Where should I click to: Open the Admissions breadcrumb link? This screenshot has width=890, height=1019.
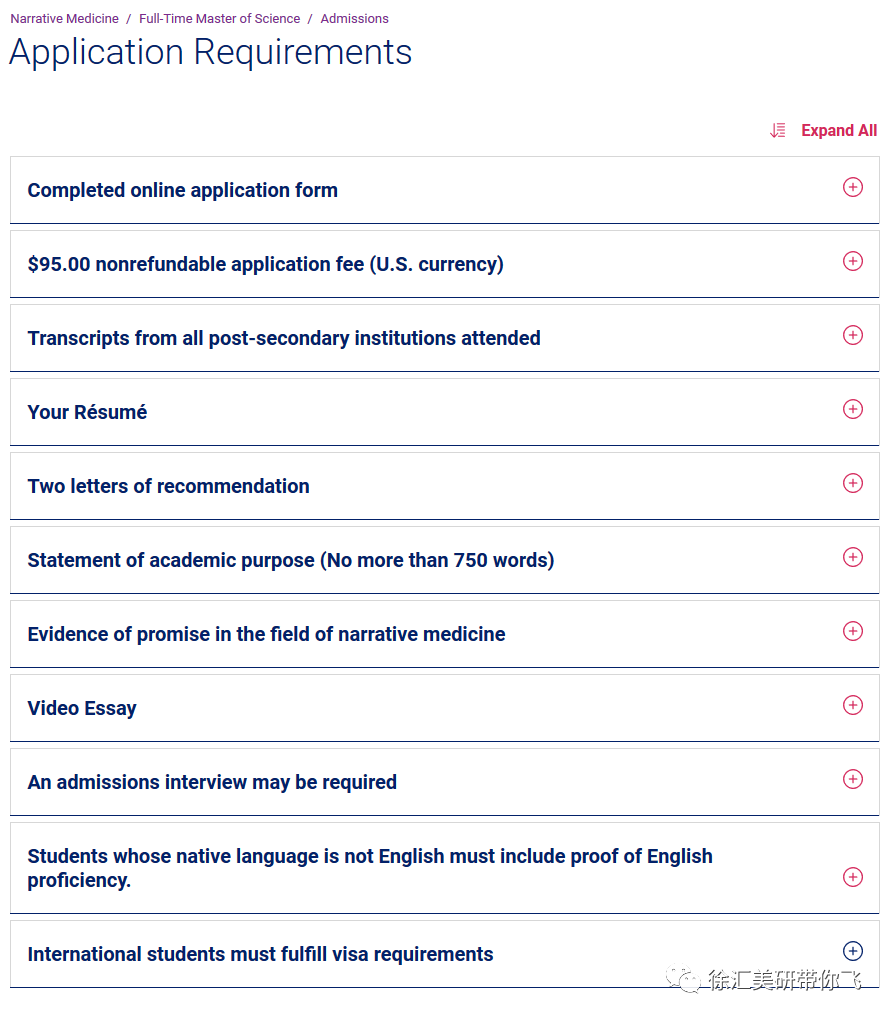(354, 19)
